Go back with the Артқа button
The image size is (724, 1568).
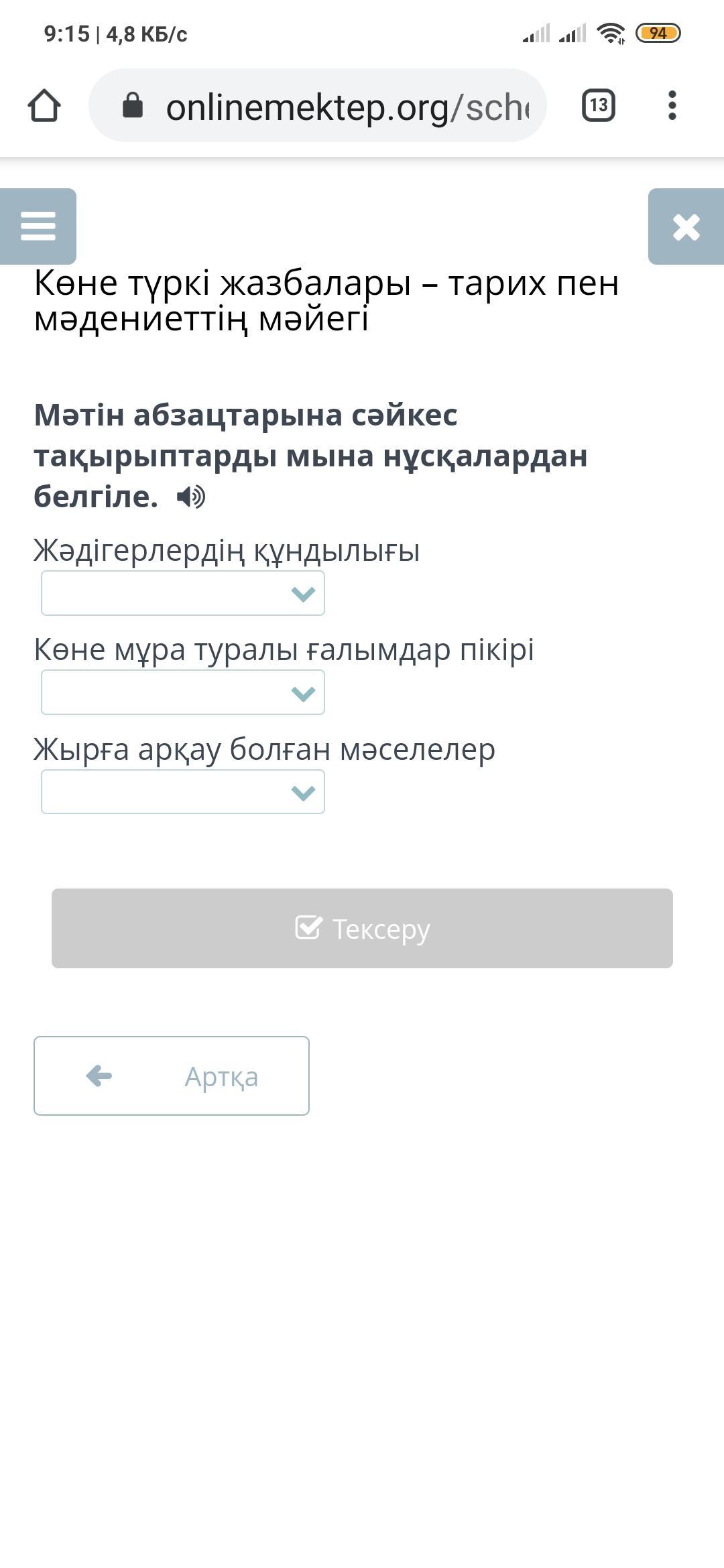(x=172, y=1075)
